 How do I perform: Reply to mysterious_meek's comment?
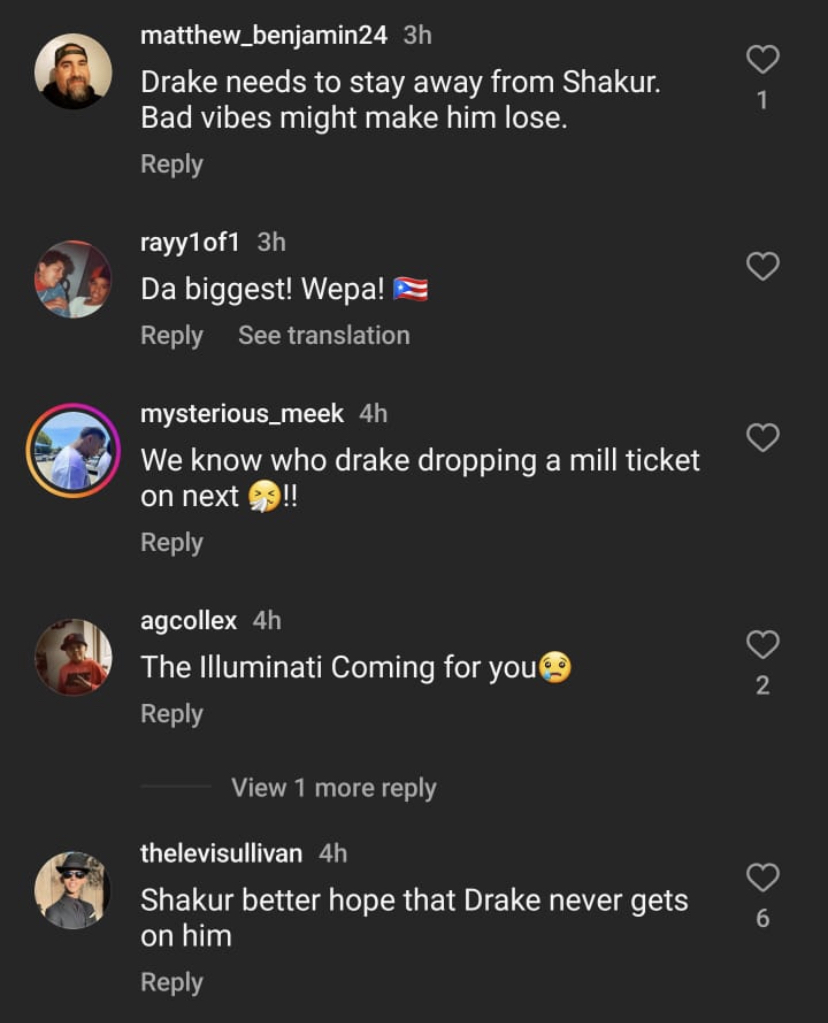click(x=171, y=542)
